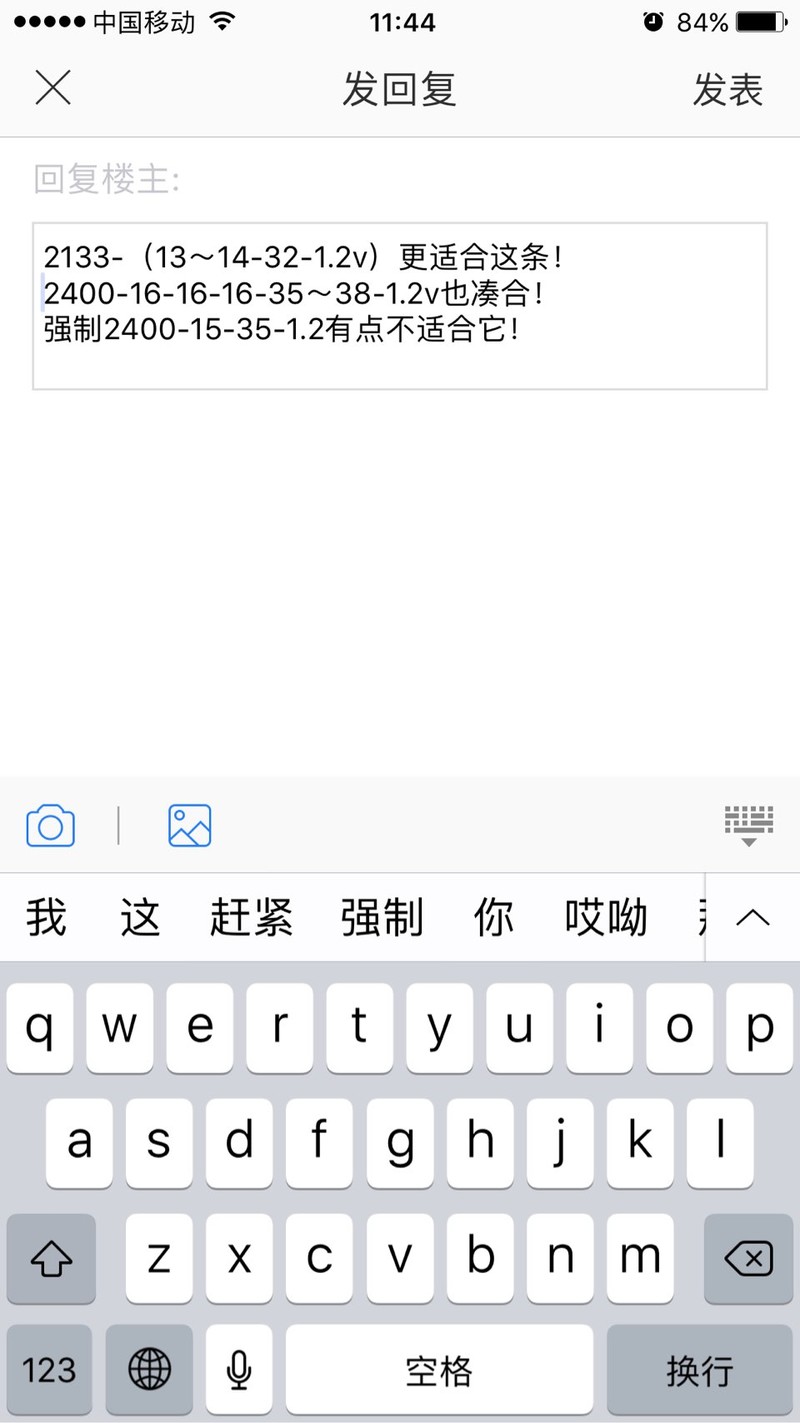The width and height of the screenshot is (800, 1423).
Task: Start voice dictation with the microphone key
Action: pyautogui.click(x=239, y=1369)
